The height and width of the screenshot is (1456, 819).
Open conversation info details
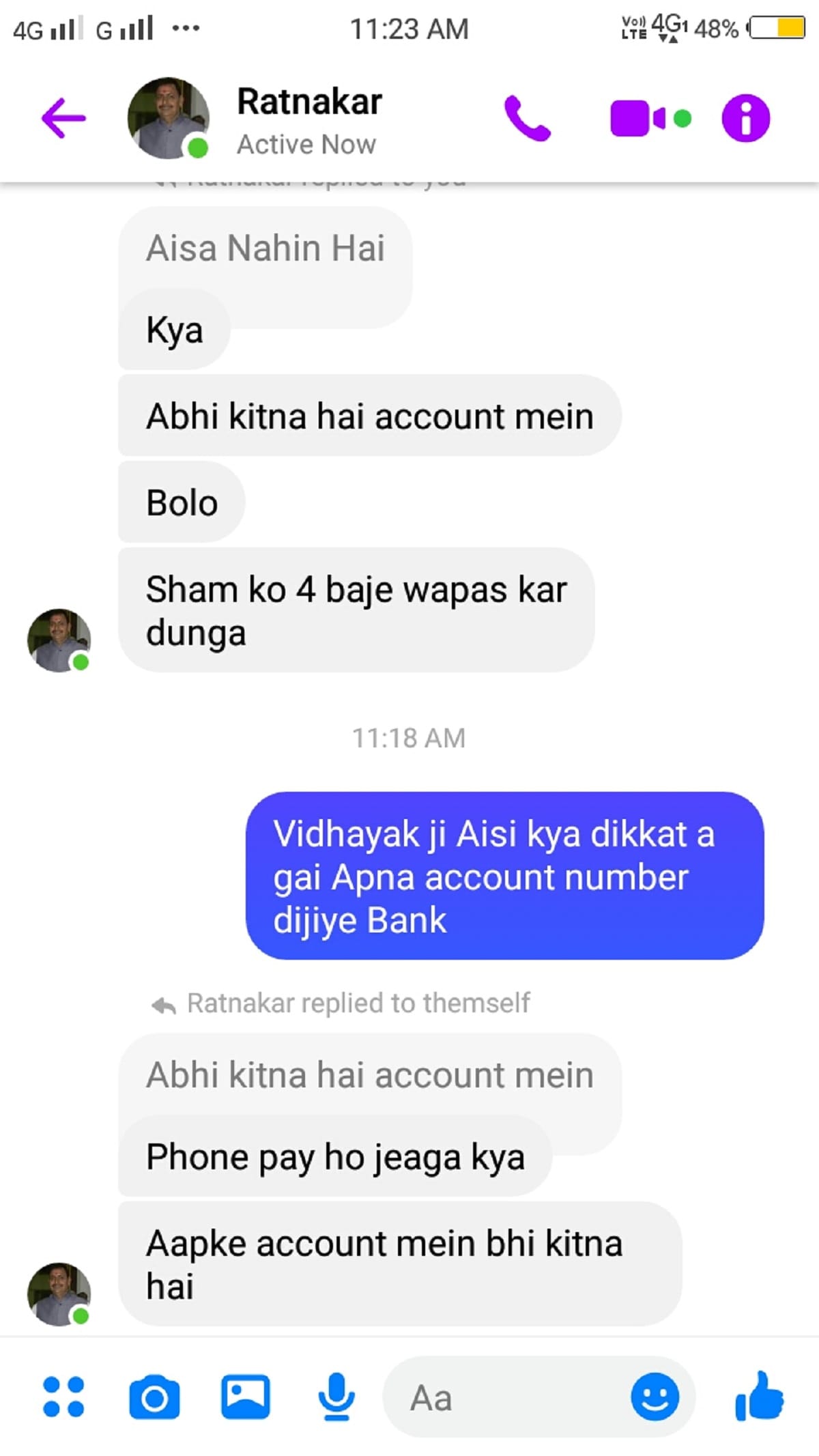pyautogui.click(x=745, y=118)
